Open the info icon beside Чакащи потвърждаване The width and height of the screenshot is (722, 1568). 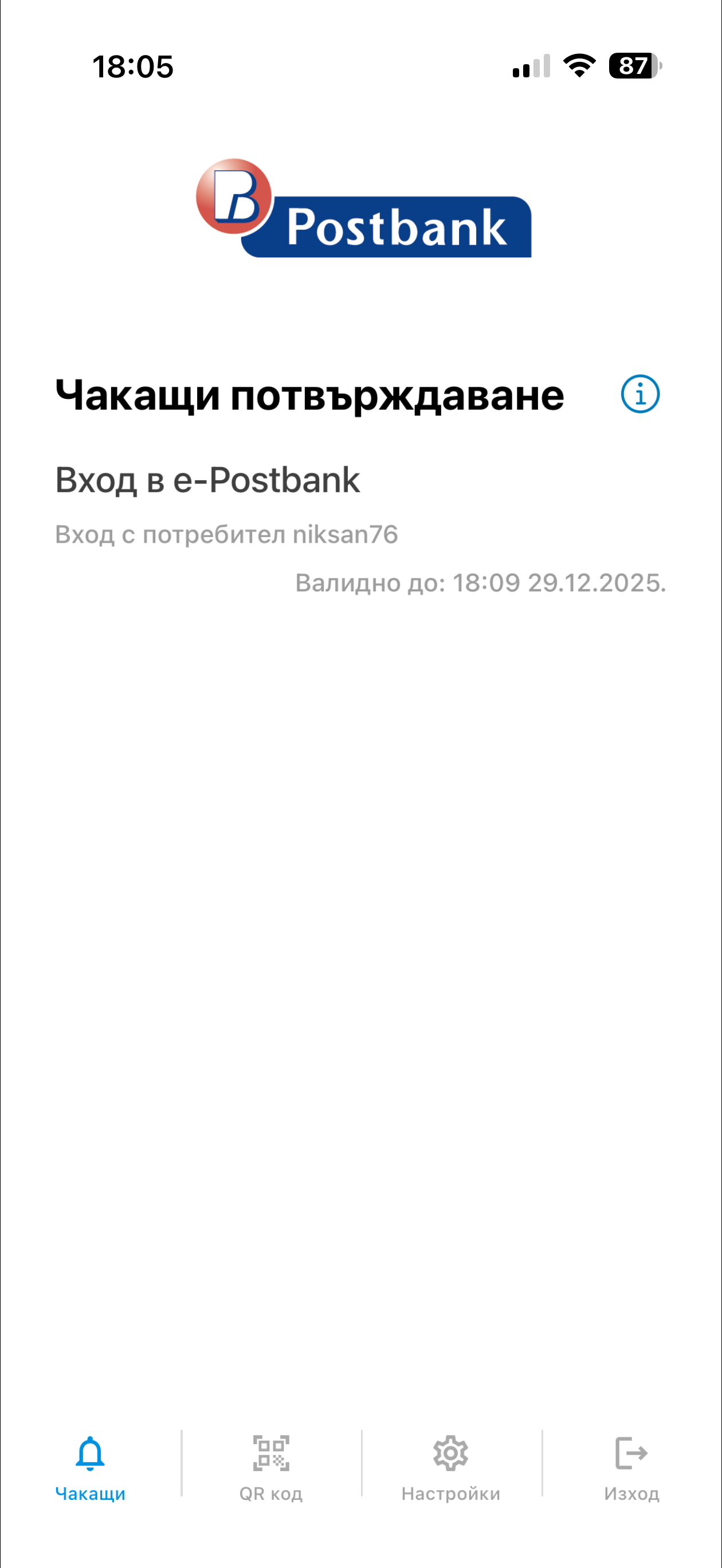tap(640, 394)
